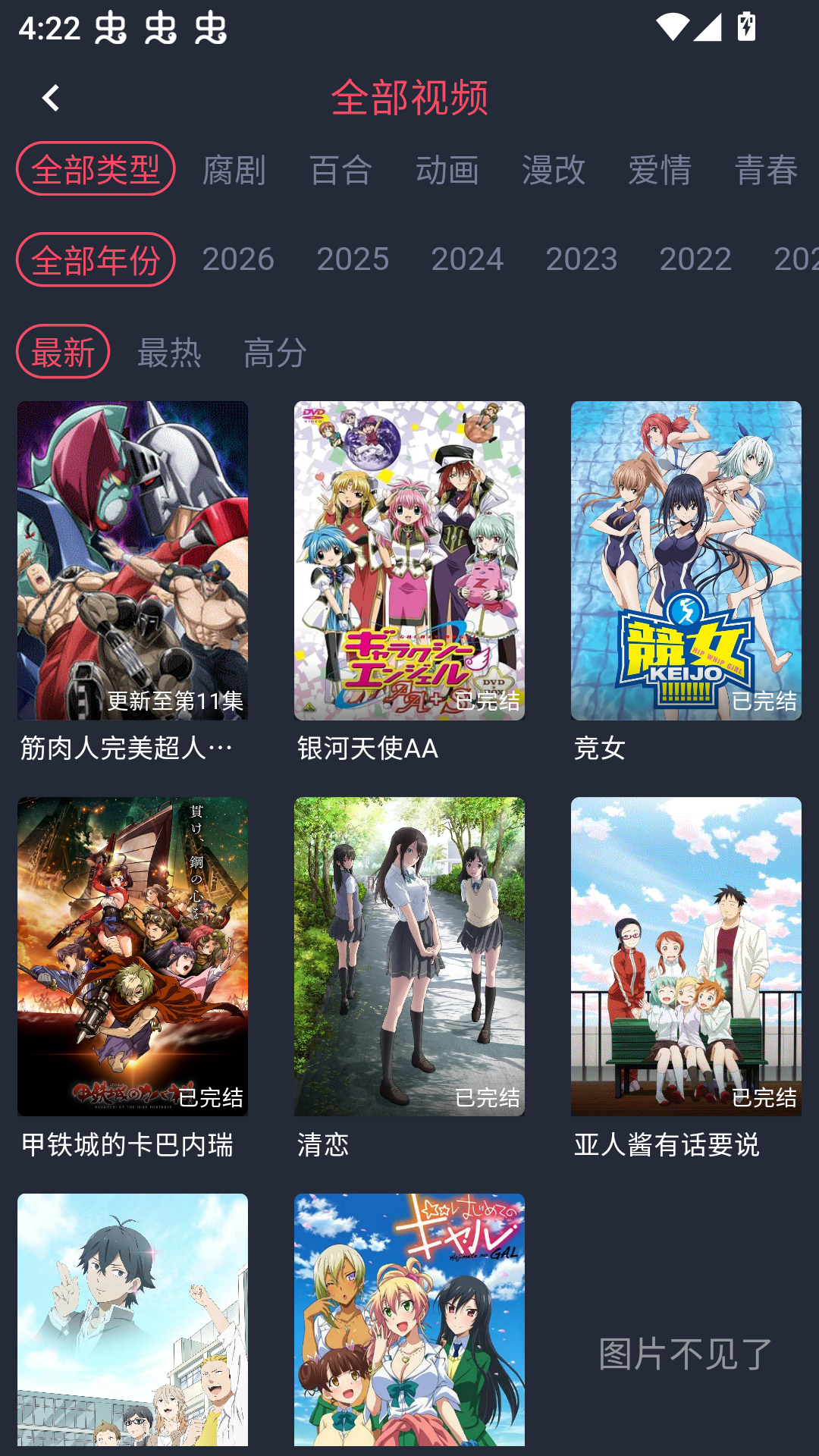Filter videos from year 2026
This screenshot has height=1456, width=819.
237,260
